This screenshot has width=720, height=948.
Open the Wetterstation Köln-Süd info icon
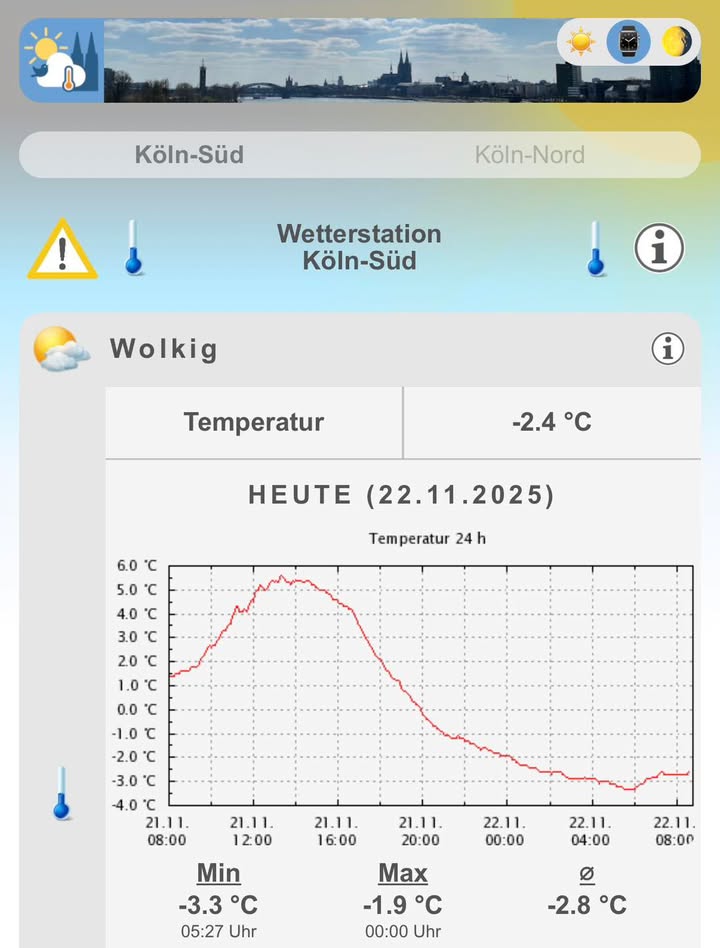point(659,247)
